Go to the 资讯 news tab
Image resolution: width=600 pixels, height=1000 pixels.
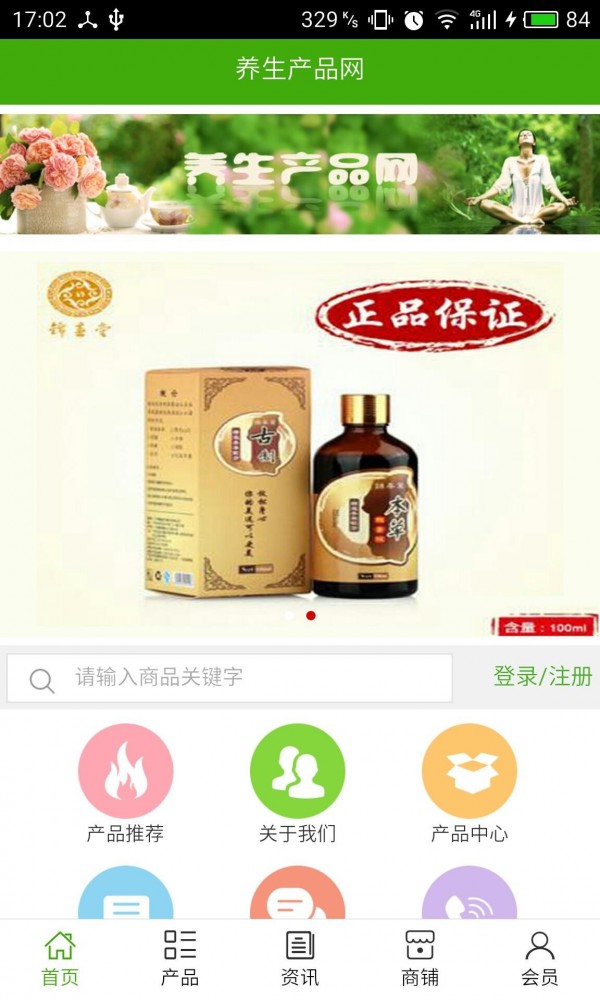click(x=300, y=958)
